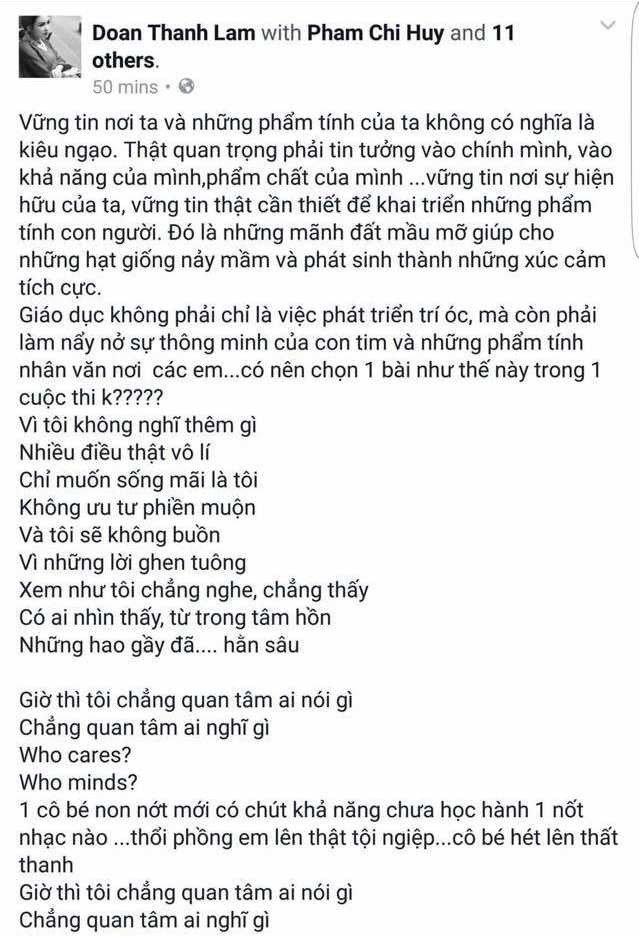The height and width of the screenshot is (936, 639).
Task: Open the post options dropdown arrow
Action: pos(606,27)
